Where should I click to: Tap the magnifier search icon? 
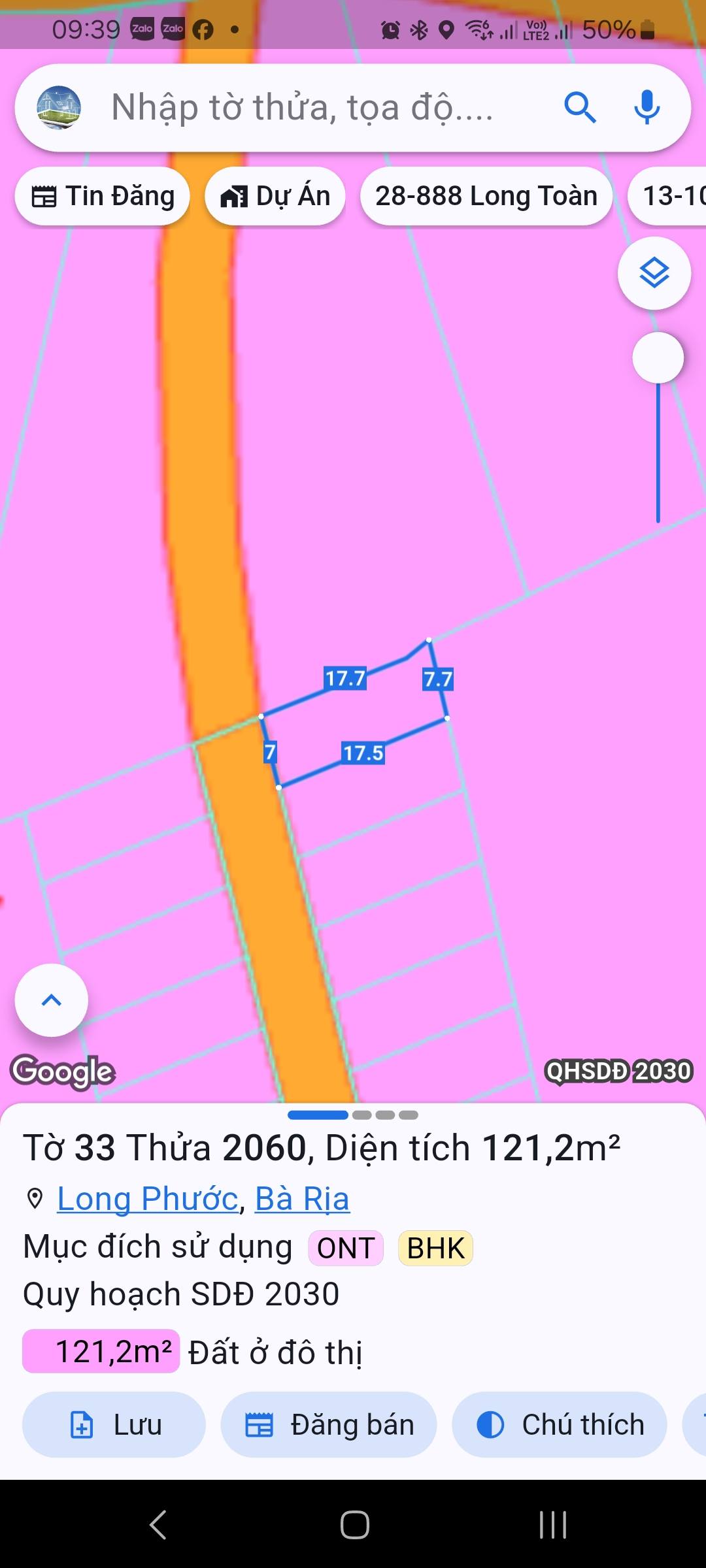tap(580, 108)
